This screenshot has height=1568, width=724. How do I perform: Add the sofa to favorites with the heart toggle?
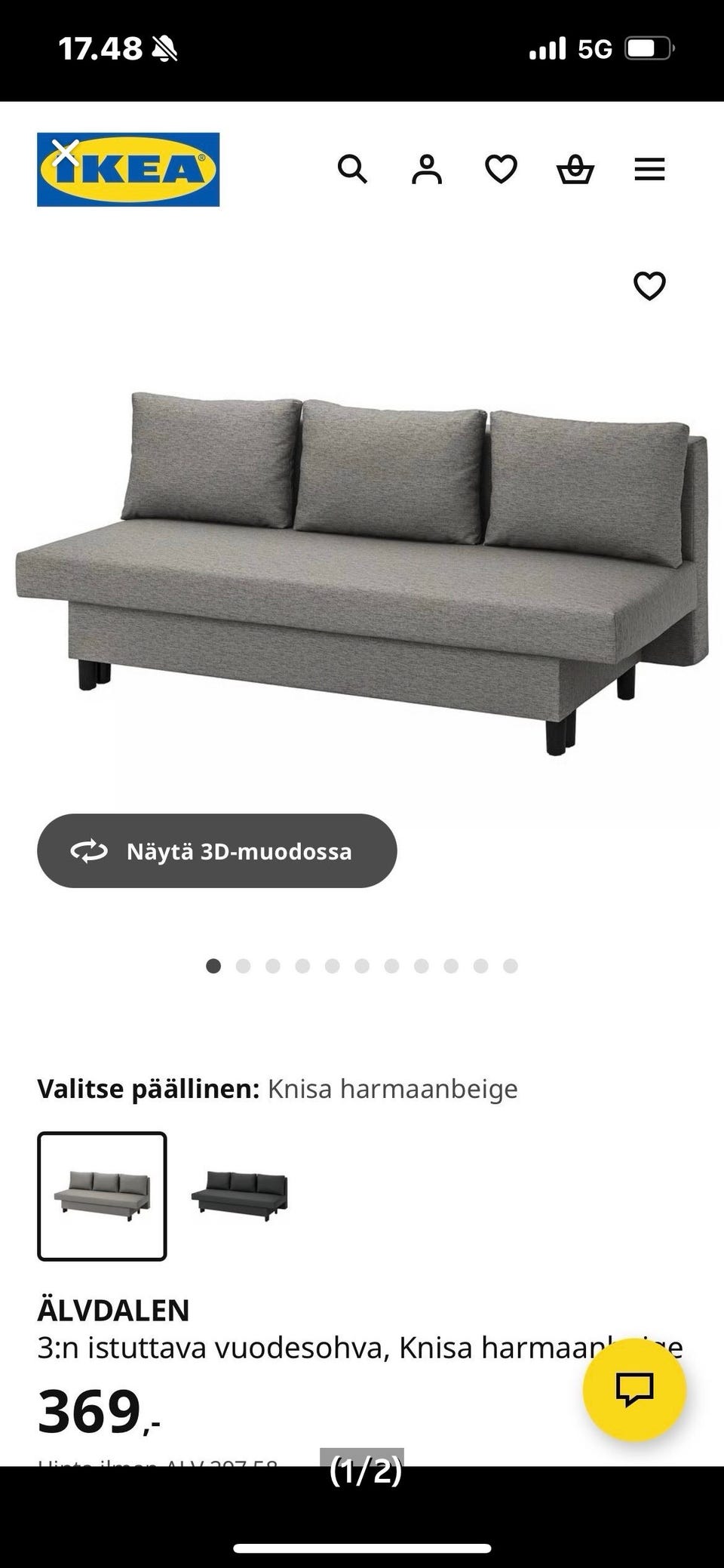651,285
